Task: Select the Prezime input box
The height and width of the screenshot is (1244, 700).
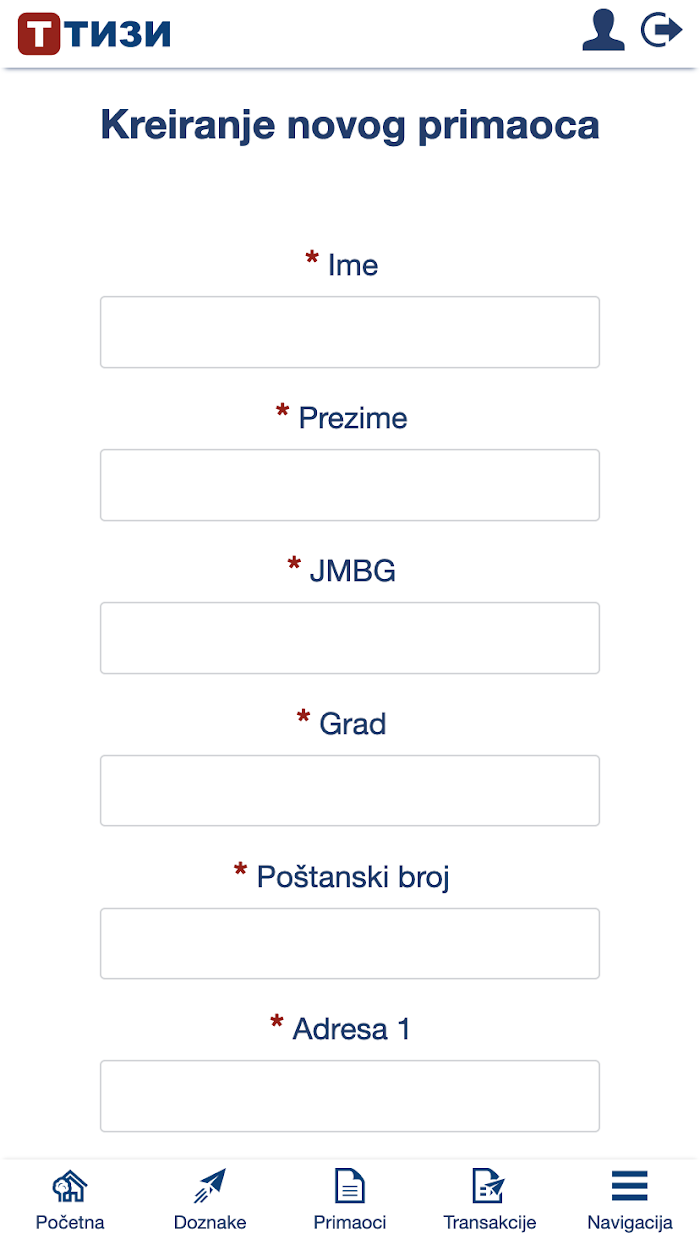Action: click(x=350, y=485)
